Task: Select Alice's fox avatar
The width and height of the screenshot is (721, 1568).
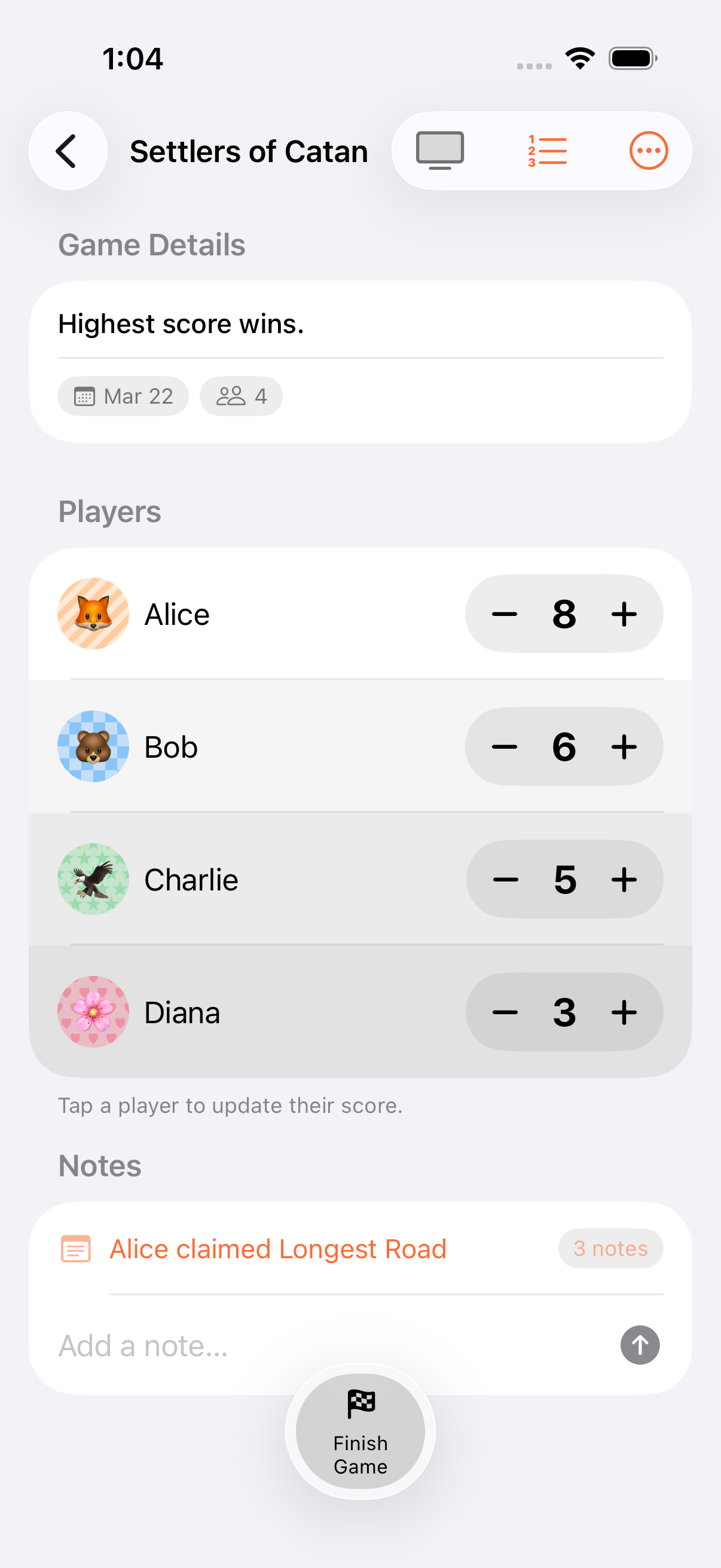Action: click(x=93, y=614)
